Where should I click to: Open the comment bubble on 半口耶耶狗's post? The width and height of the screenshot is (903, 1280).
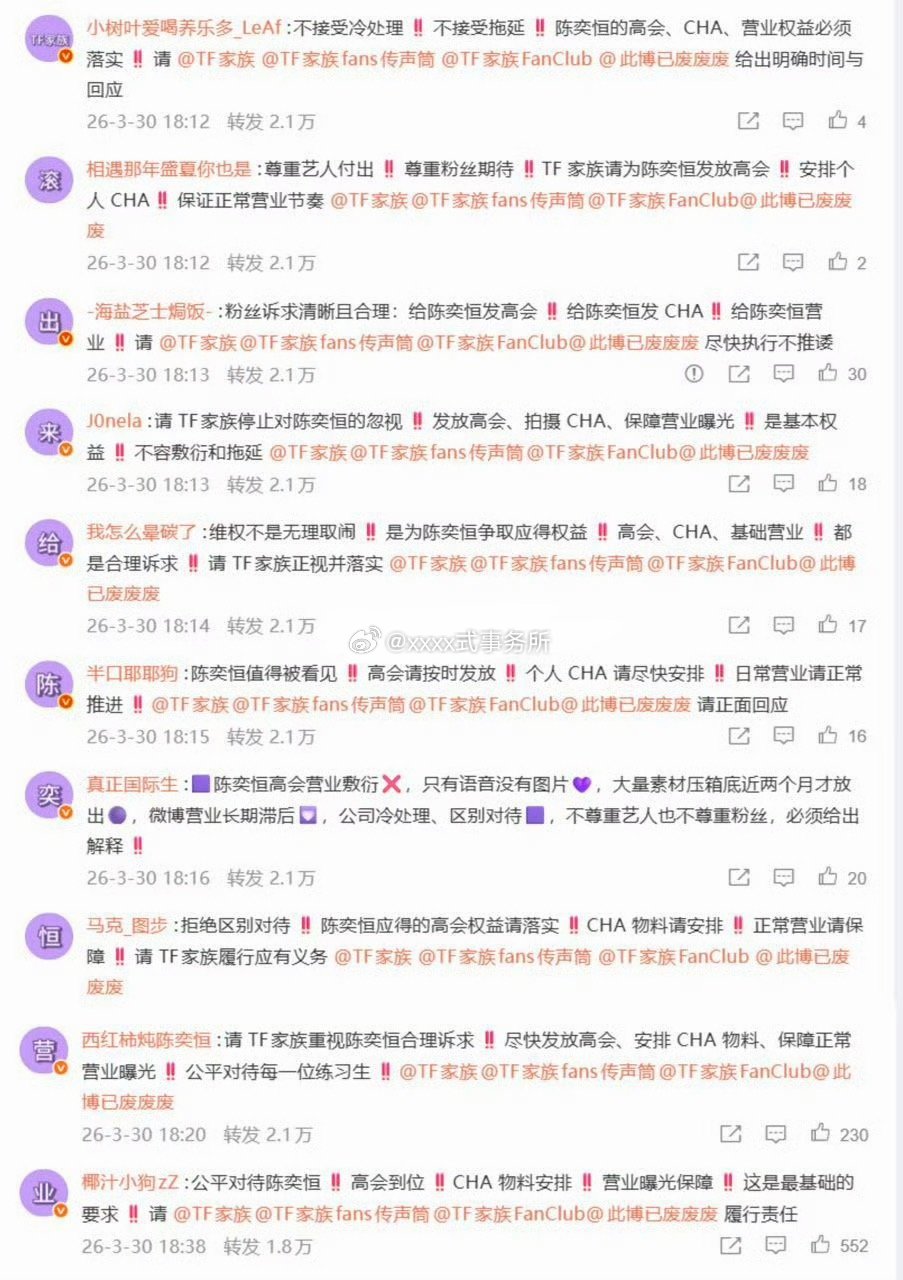click(785, 737)
